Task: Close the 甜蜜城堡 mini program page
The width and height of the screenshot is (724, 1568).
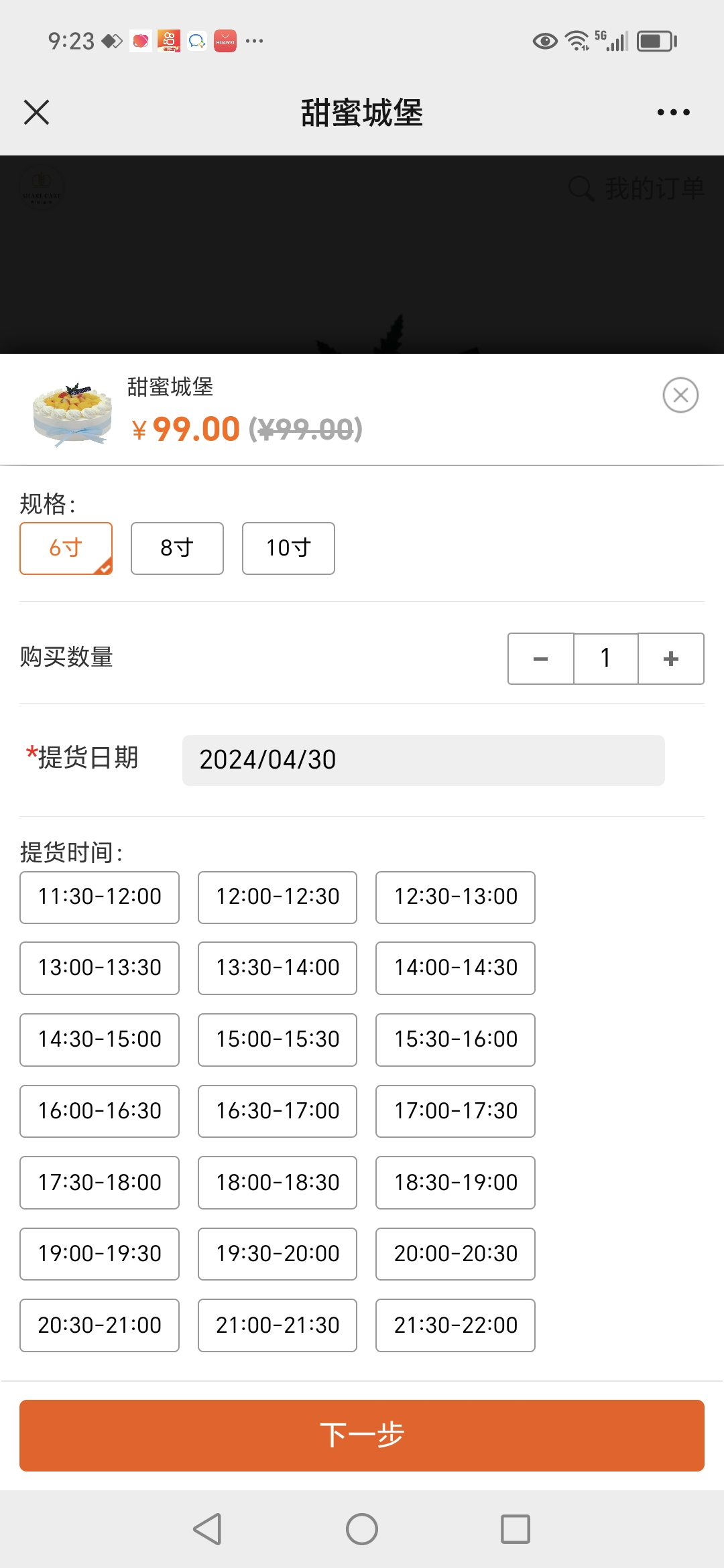Action: tap(36, 112)
